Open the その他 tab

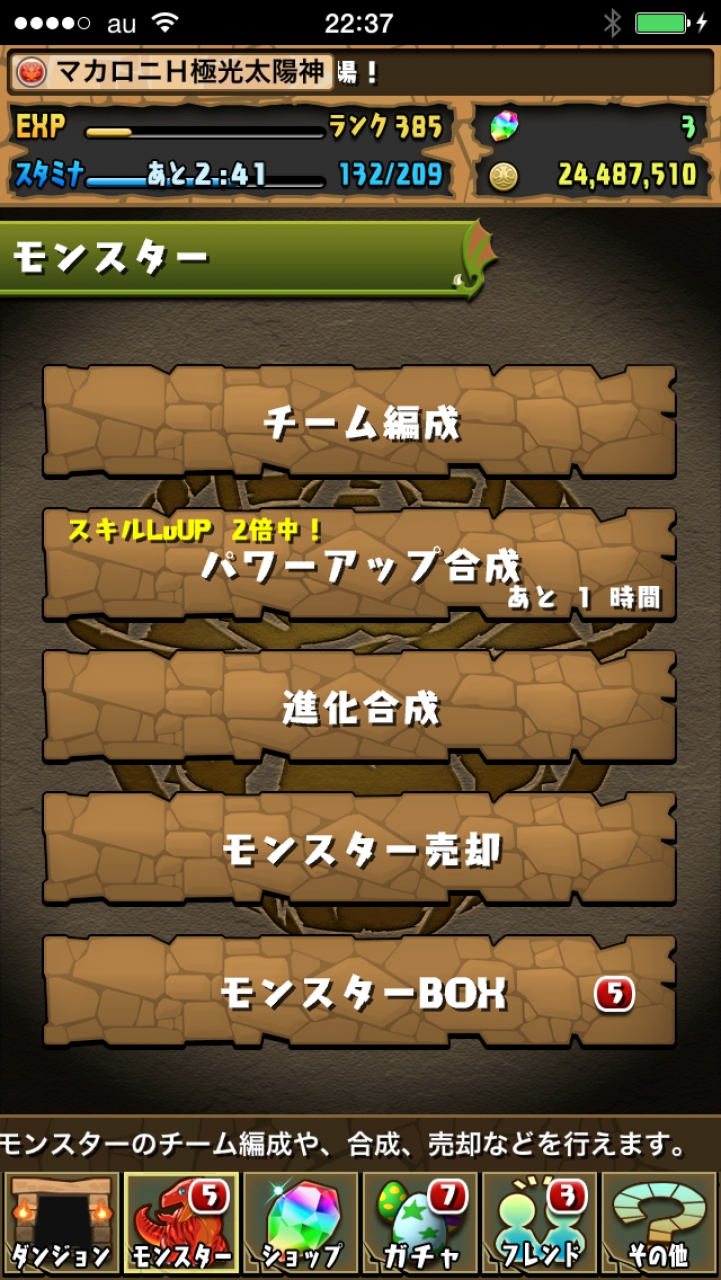click(x=659, y=1223)
